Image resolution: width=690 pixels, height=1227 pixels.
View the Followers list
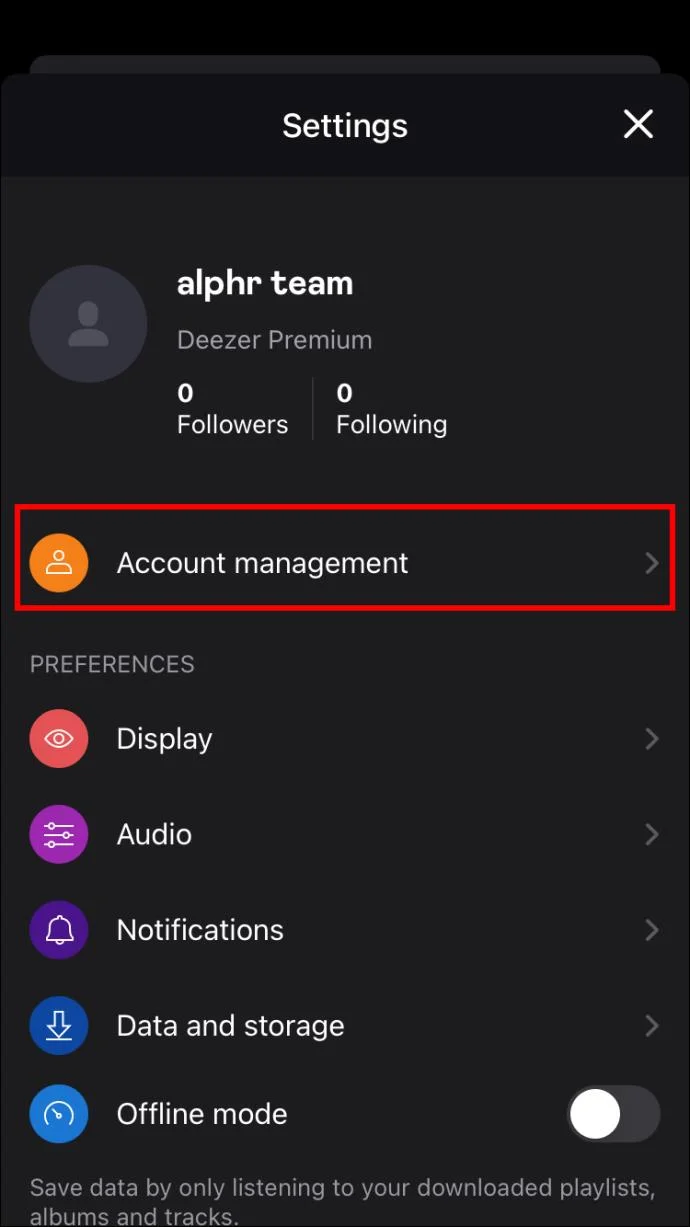[232, 408]
